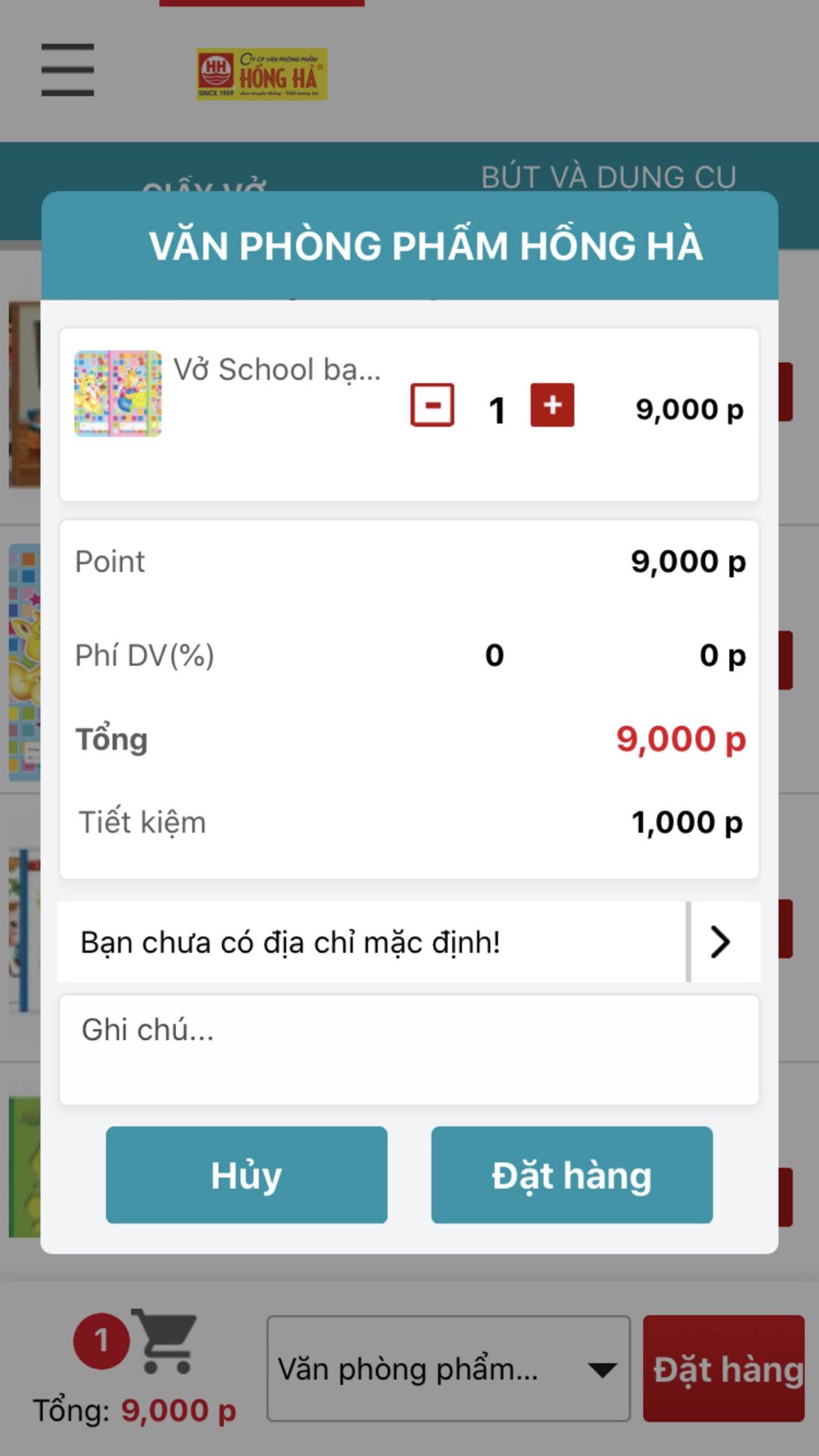Decrease the Vở School notebook quantity
The image size is (819, 1456).
tap(432, 405)
